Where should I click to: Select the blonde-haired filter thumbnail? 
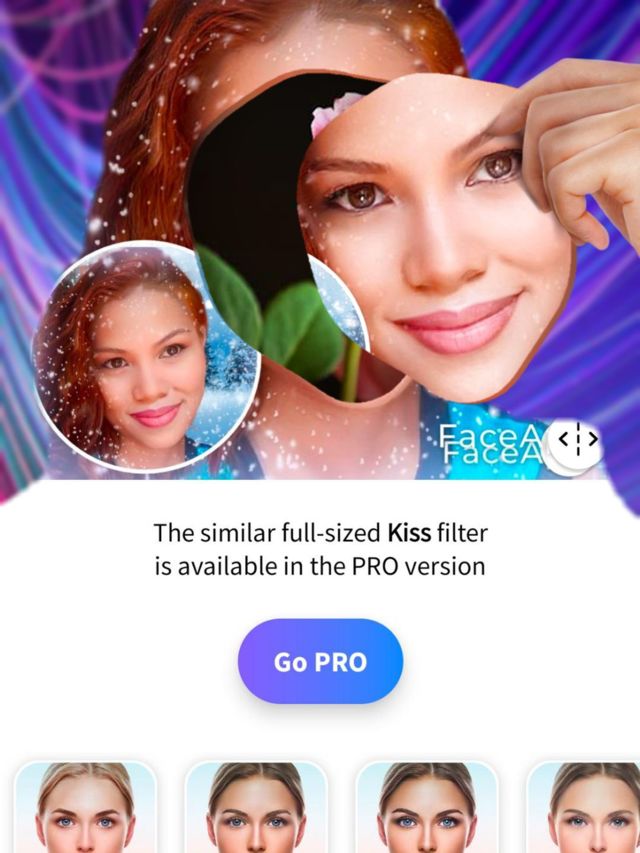click(85, 807)
